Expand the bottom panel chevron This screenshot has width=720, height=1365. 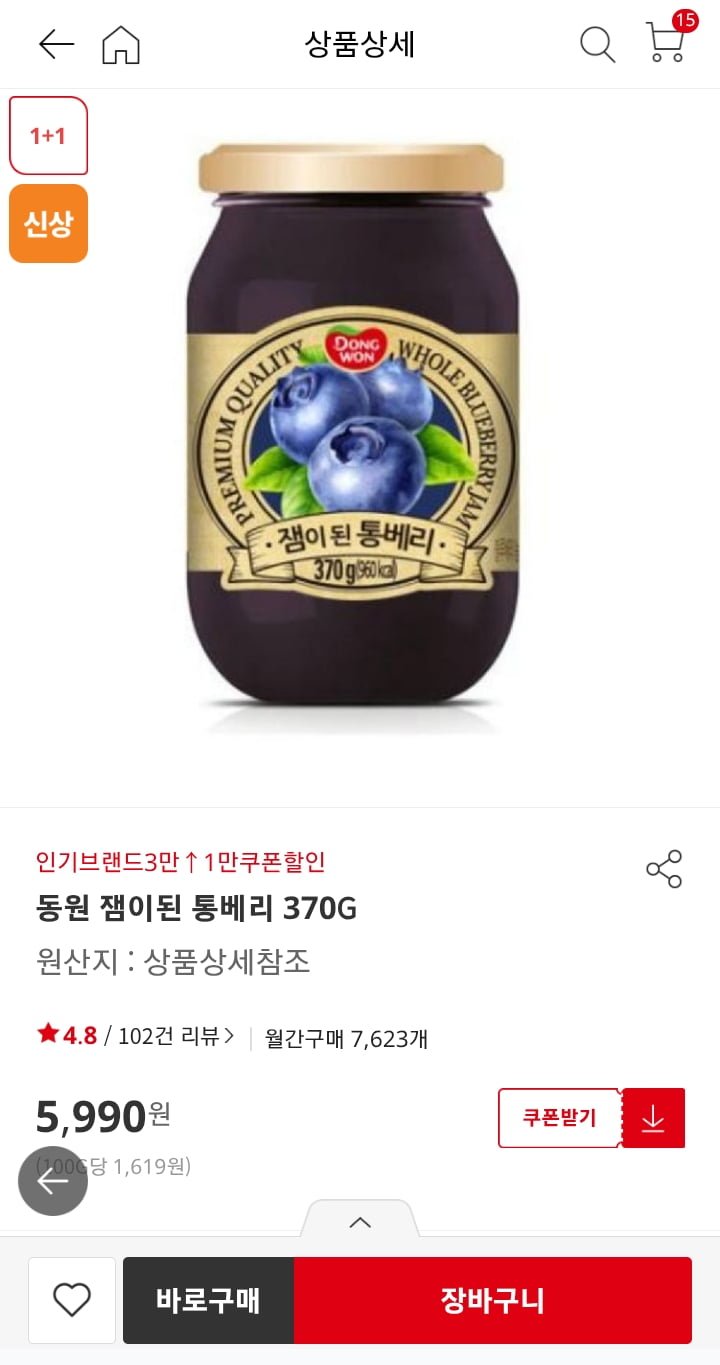click(x=360, y=1222)
